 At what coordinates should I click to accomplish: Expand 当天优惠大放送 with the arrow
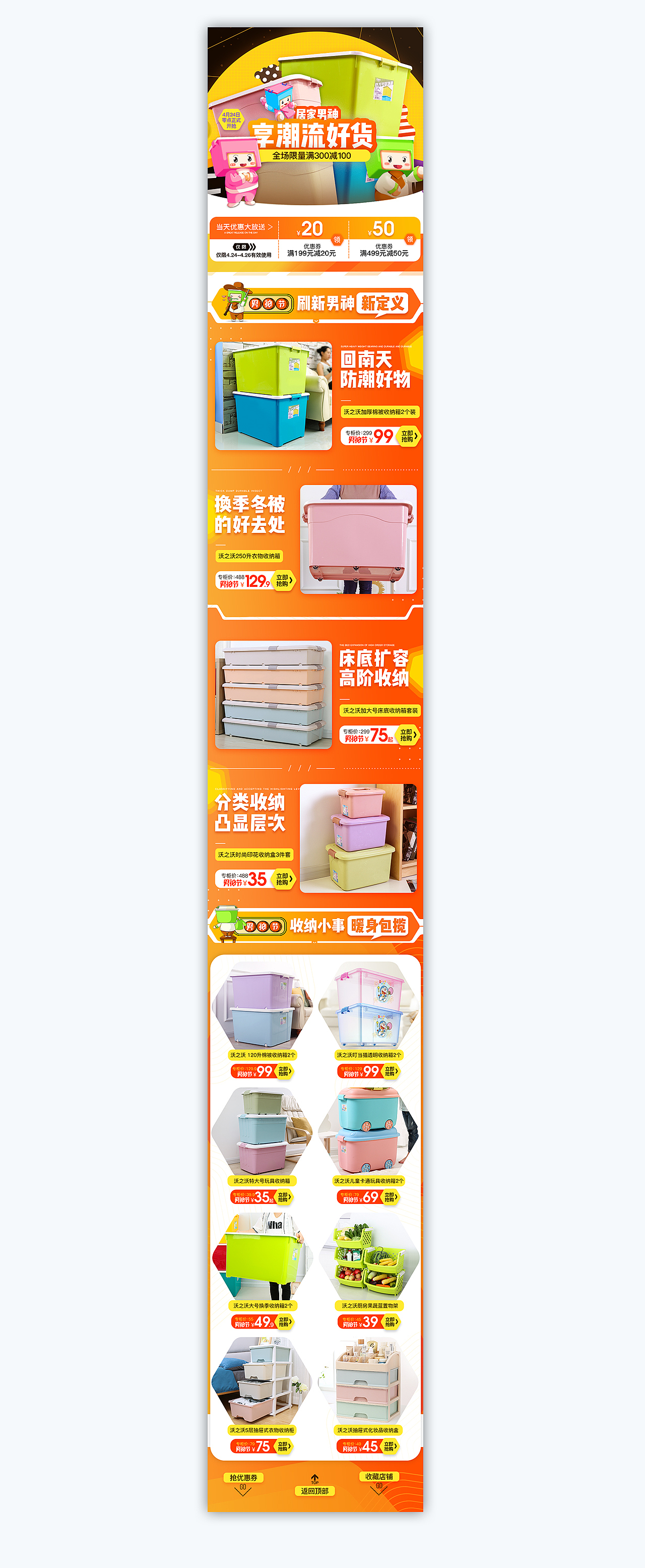tap(271, 227)
